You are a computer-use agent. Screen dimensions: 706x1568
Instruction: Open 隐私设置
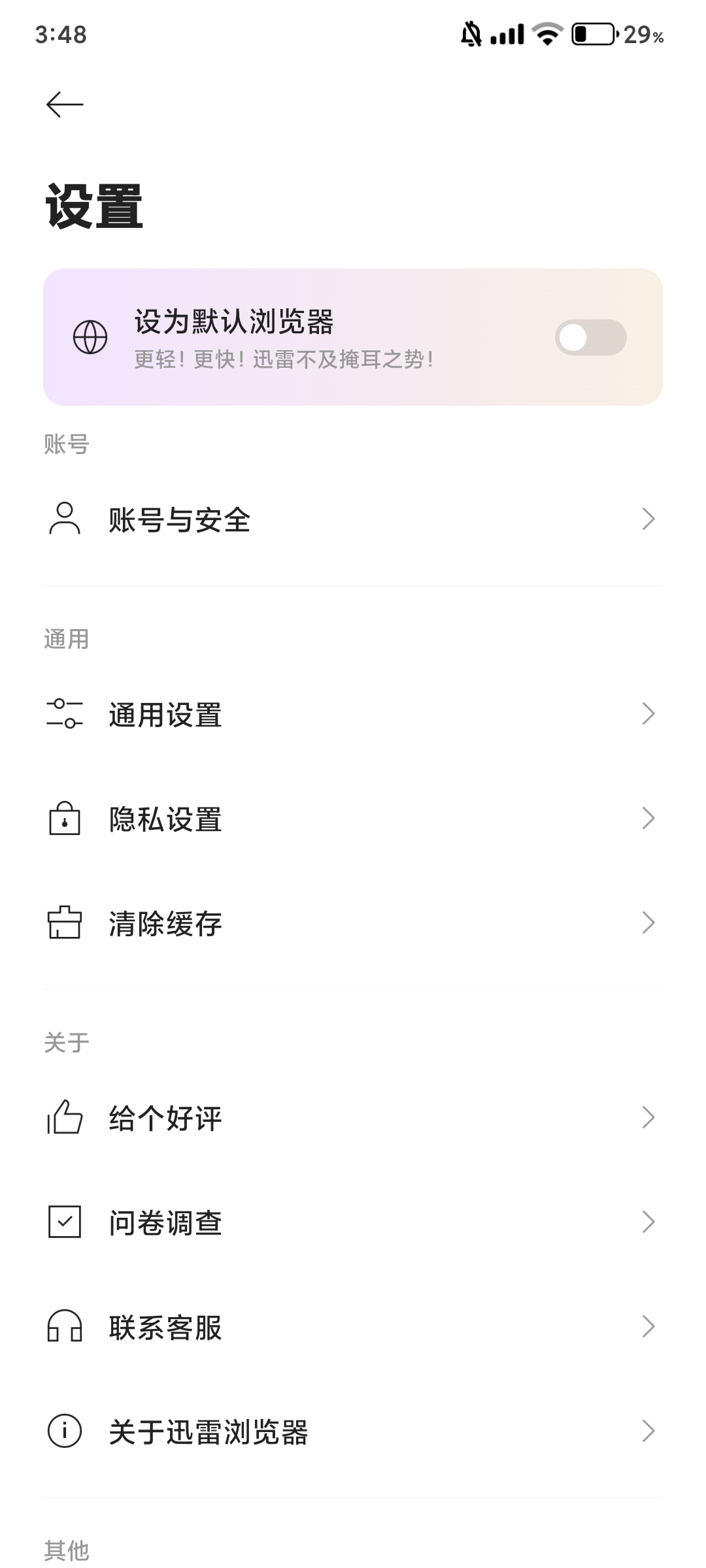353,819
